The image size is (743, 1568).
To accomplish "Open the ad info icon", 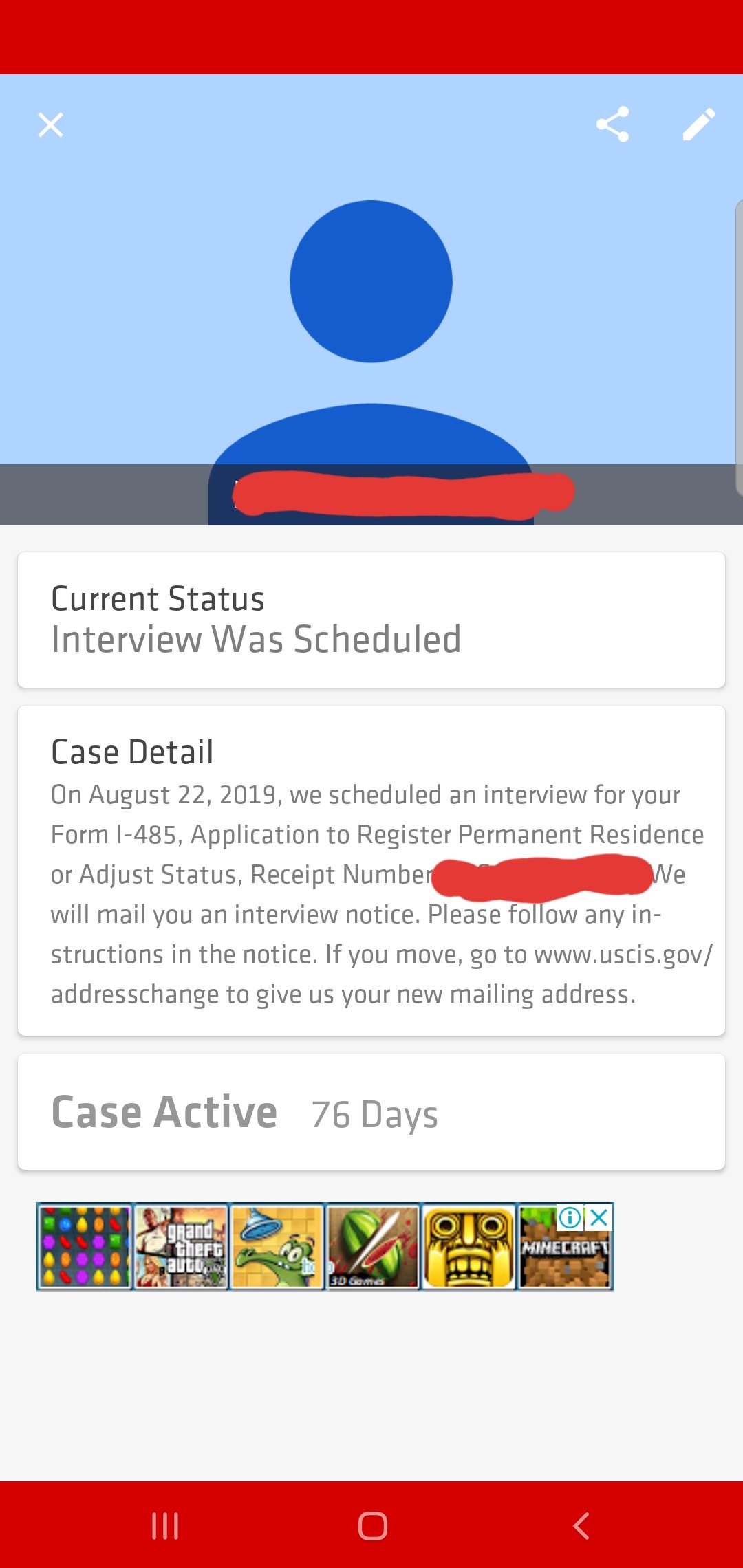I will 570,1217.
